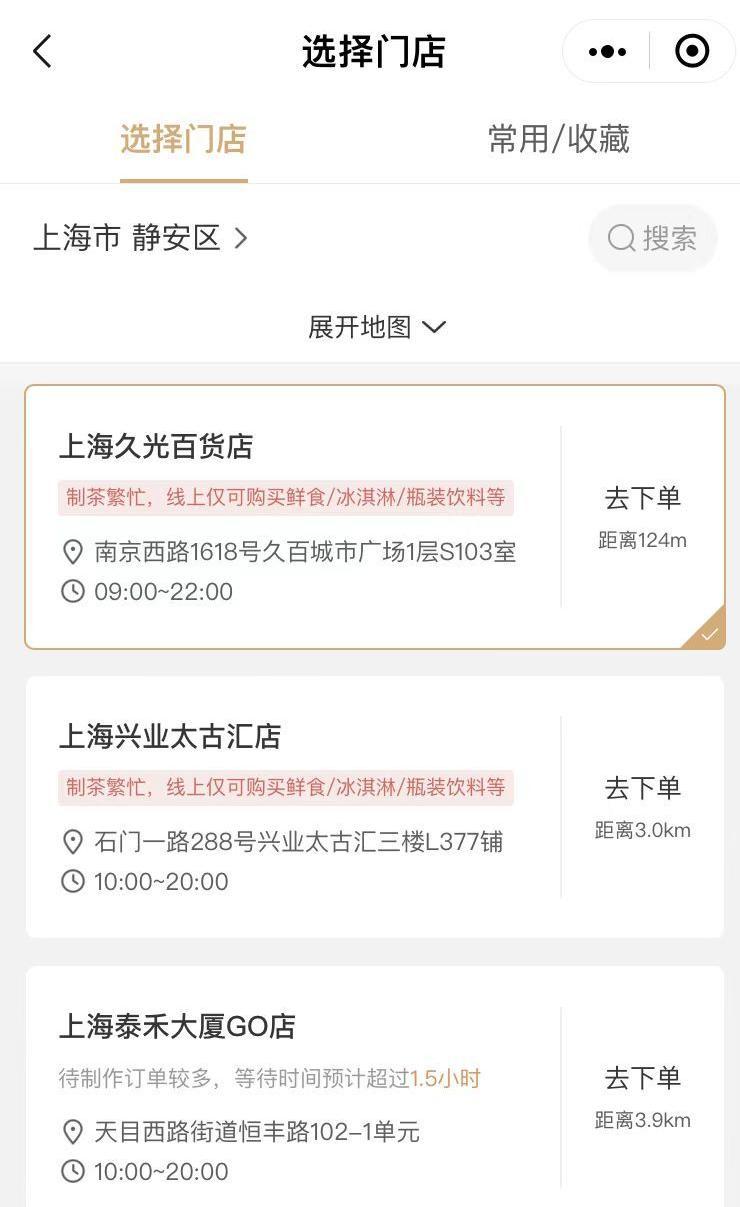740x1207 pixels.
Task: Select the 上海久光百货店 store card
Action: (x=300, y=447)
